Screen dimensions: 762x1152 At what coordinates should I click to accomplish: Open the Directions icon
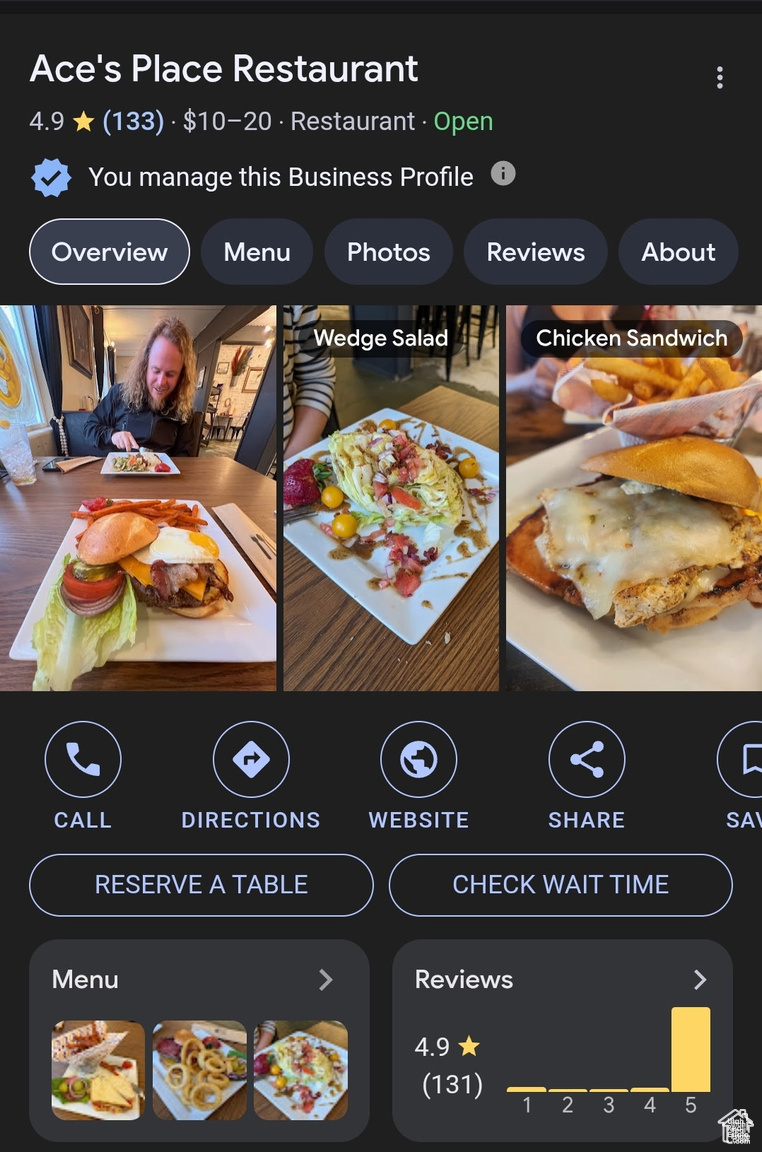tap(251, 758)
